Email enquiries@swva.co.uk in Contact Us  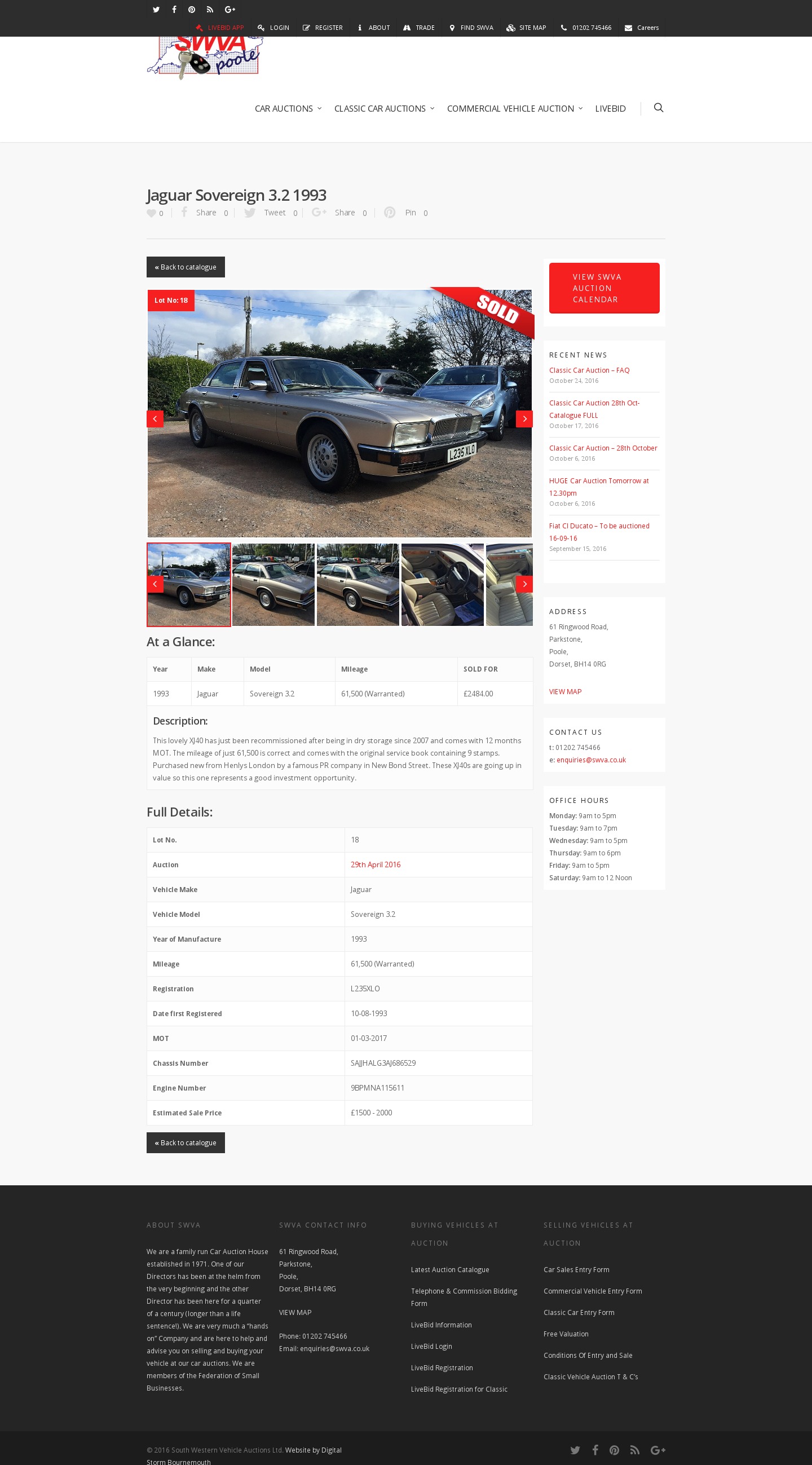click(x=591, y=760)
